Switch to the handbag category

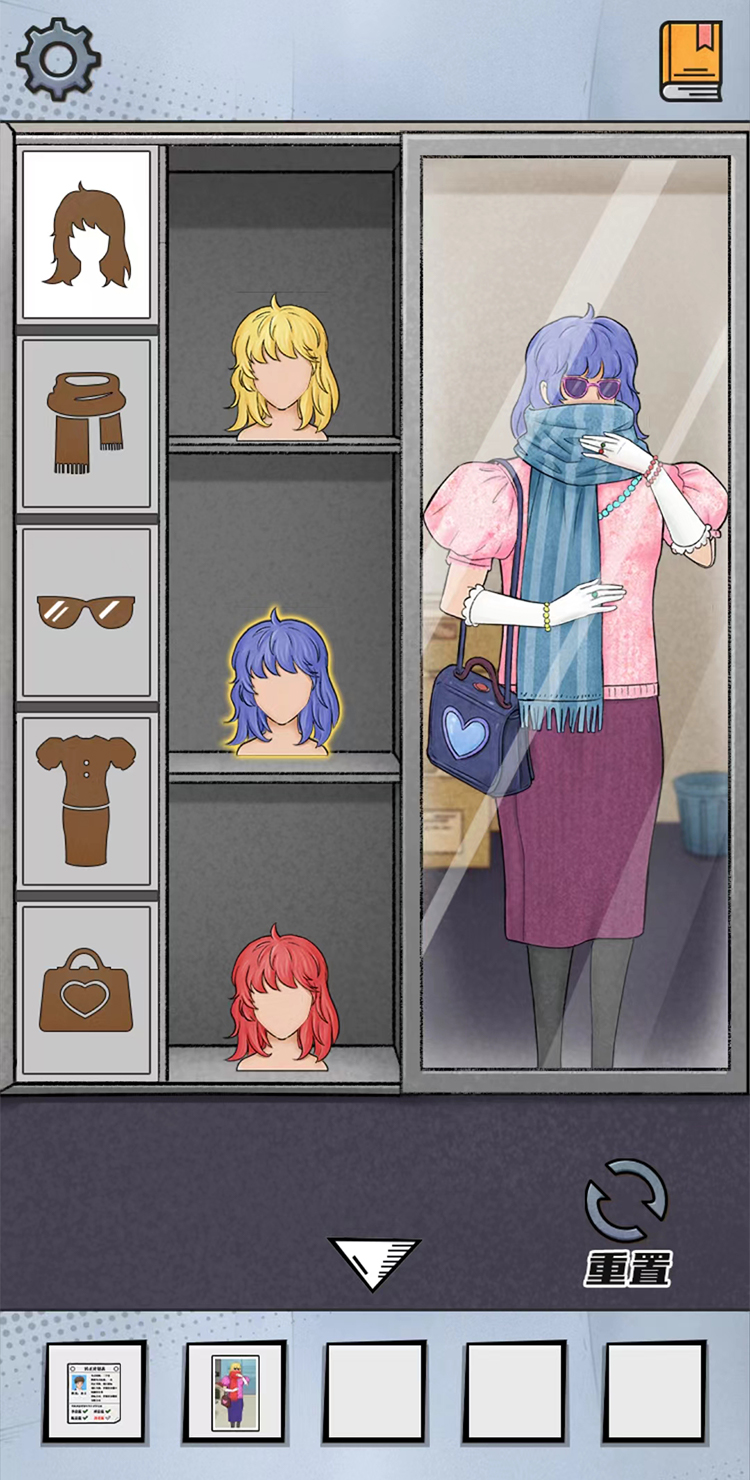click(86, 989)
